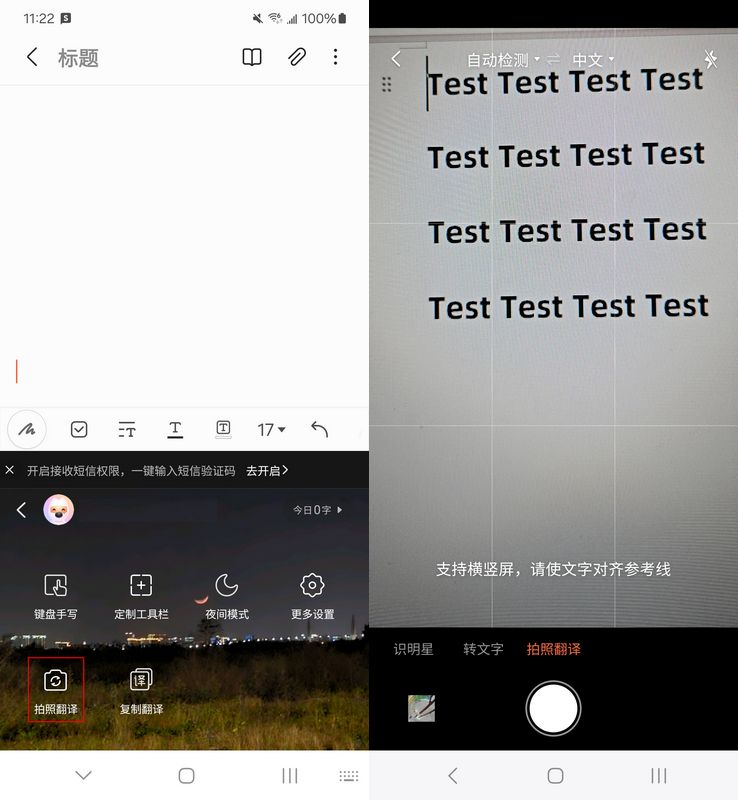Go back from the note editor
The width and height of the screenshot is (738, 800).
(31, 58)
